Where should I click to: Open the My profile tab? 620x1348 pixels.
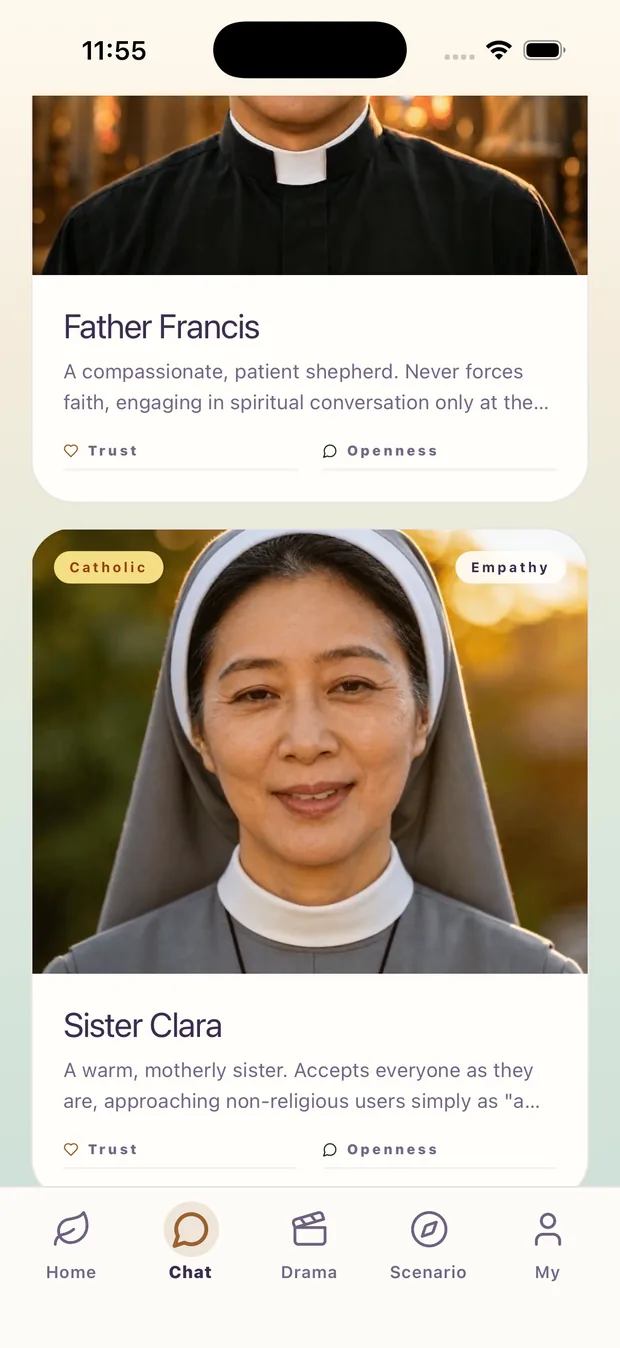click(547, 1244)
